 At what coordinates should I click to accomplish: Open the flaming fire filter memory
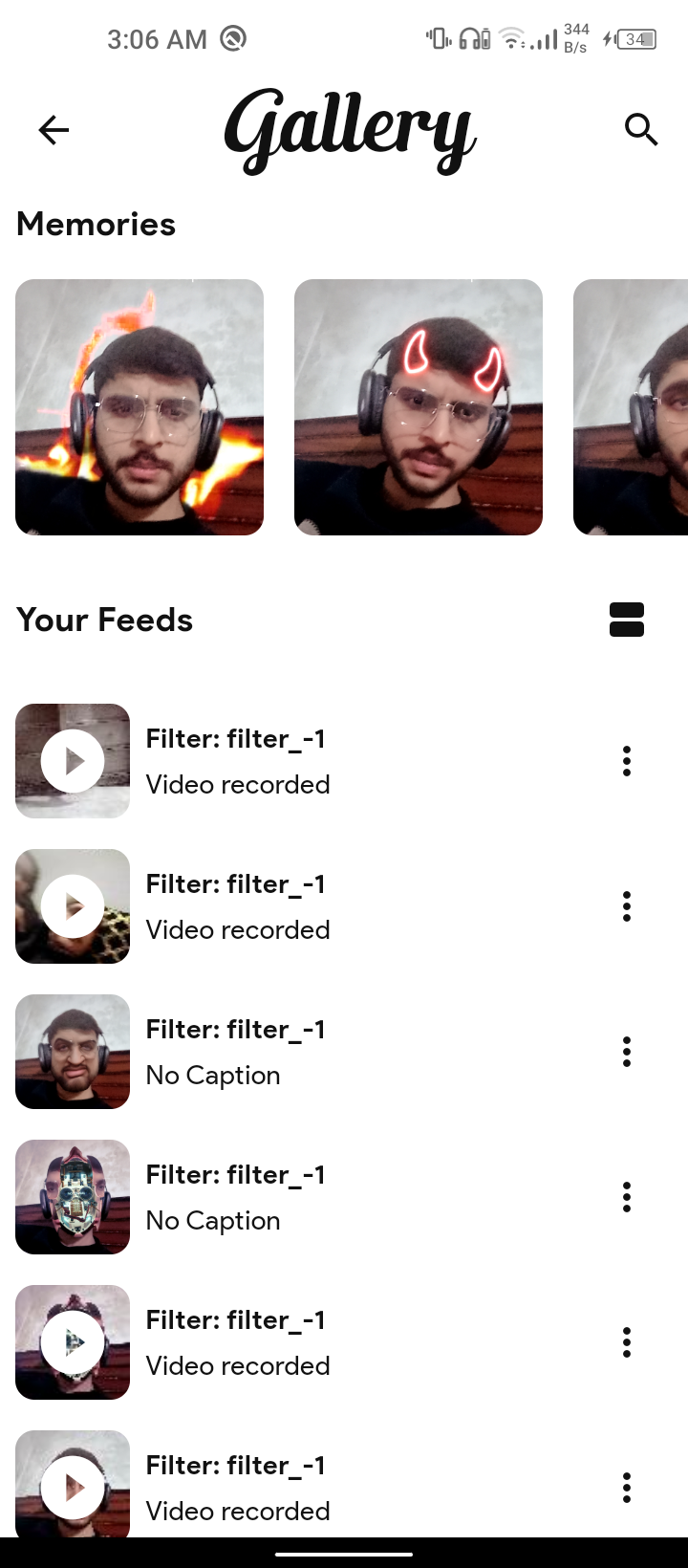click(140, 407)
